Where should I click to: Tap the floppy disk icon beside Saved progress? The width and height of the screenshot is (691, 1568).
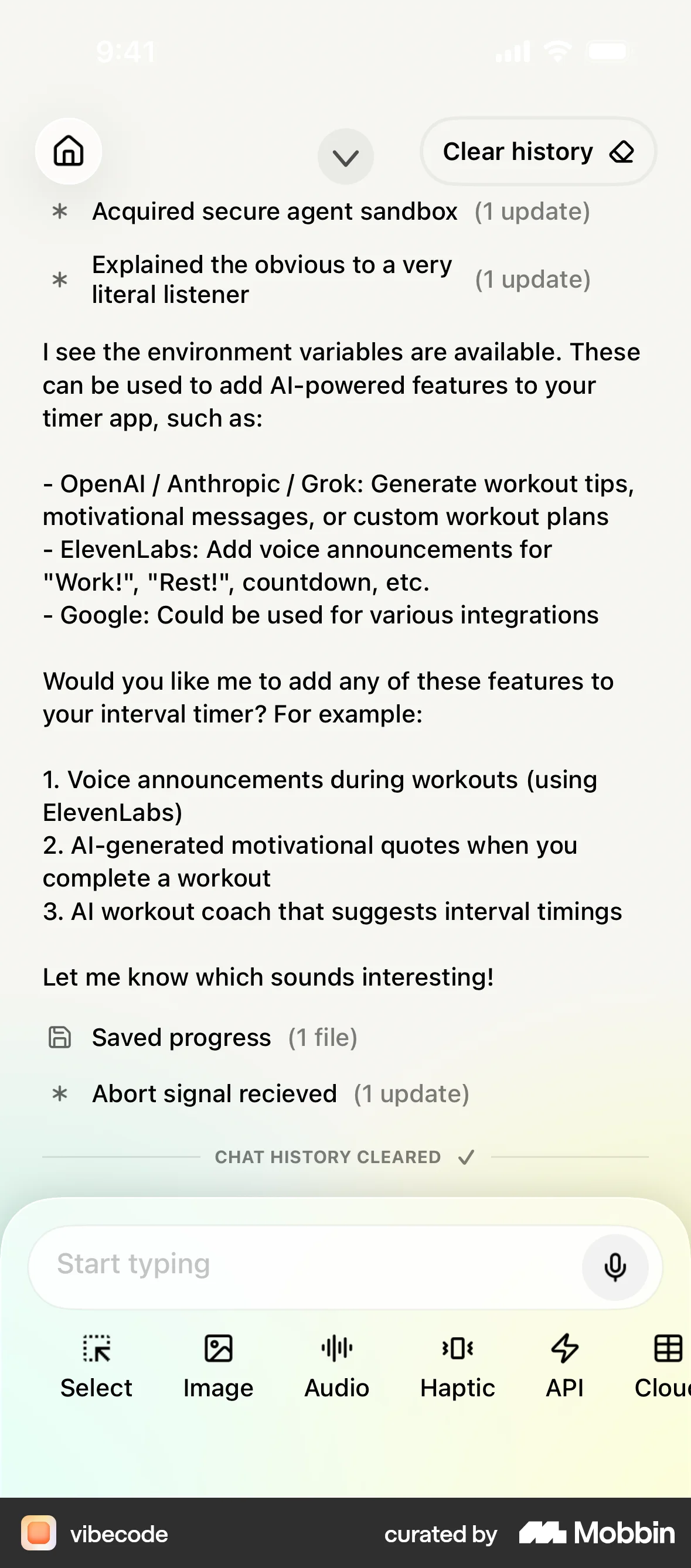coord(60,1038)
